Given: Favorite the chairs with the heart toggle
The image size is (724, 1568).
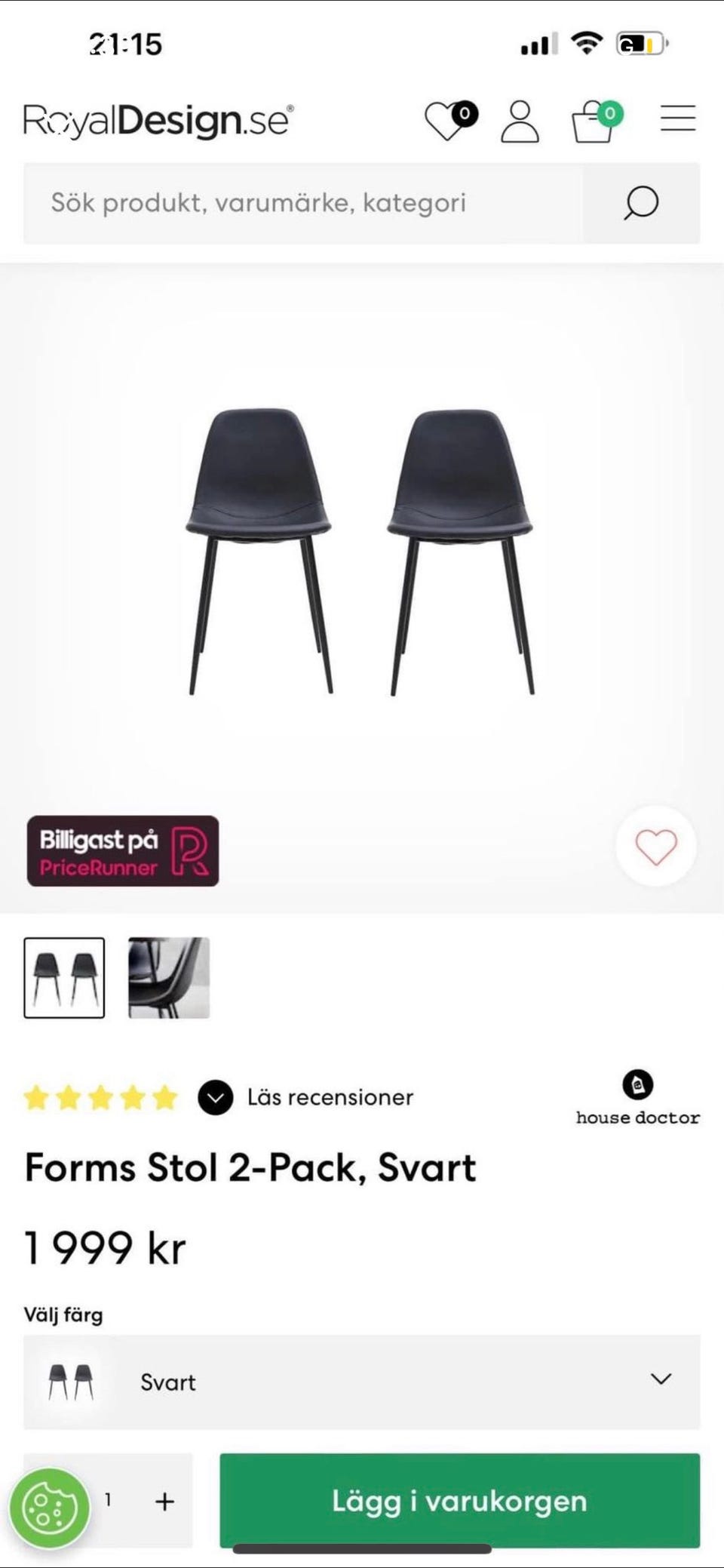Looking at the screenshot, I should 655,847.
